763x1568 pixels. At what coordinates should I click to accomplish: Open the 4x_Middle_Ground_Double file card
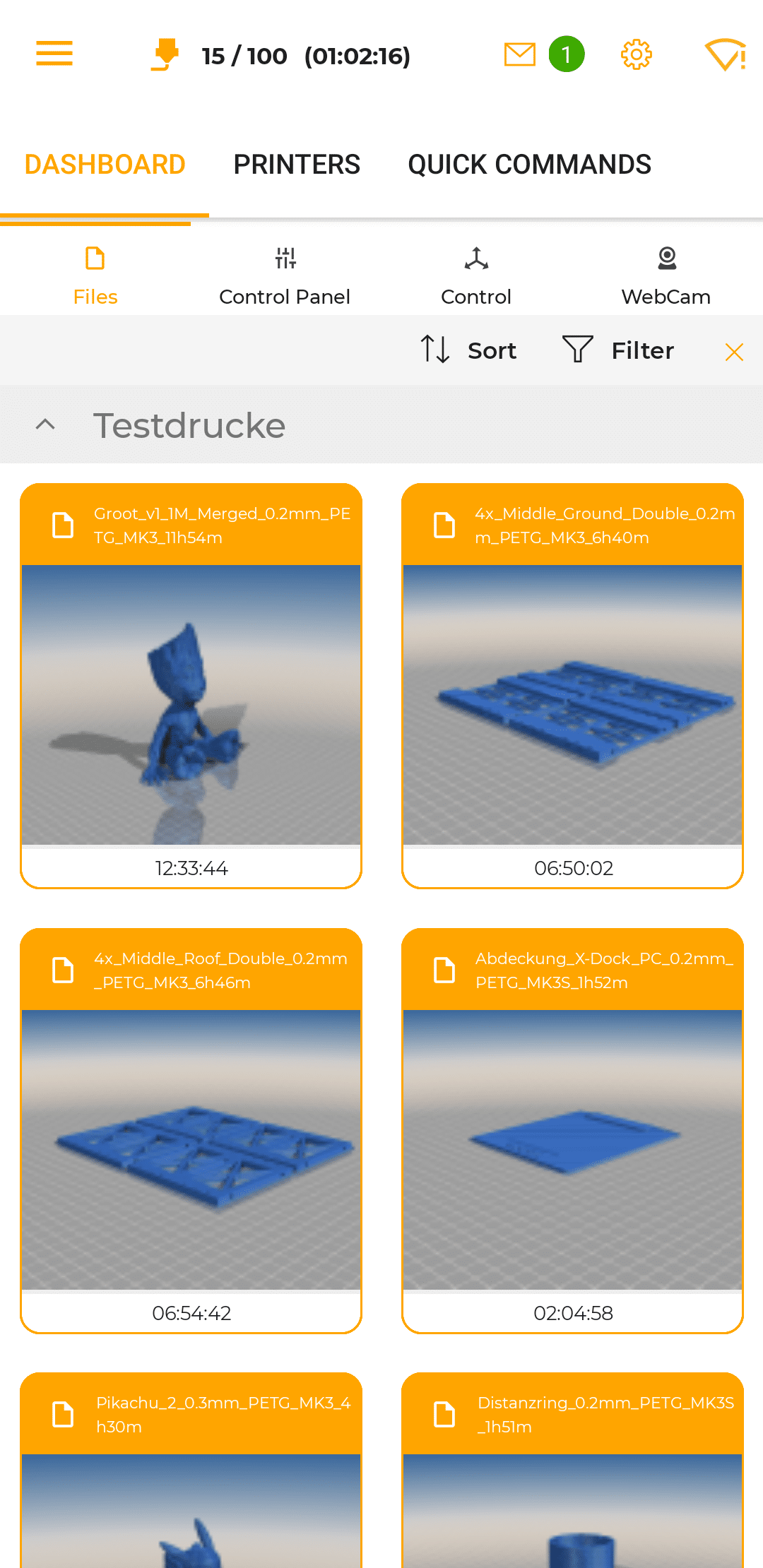click(x=572, y=685)
